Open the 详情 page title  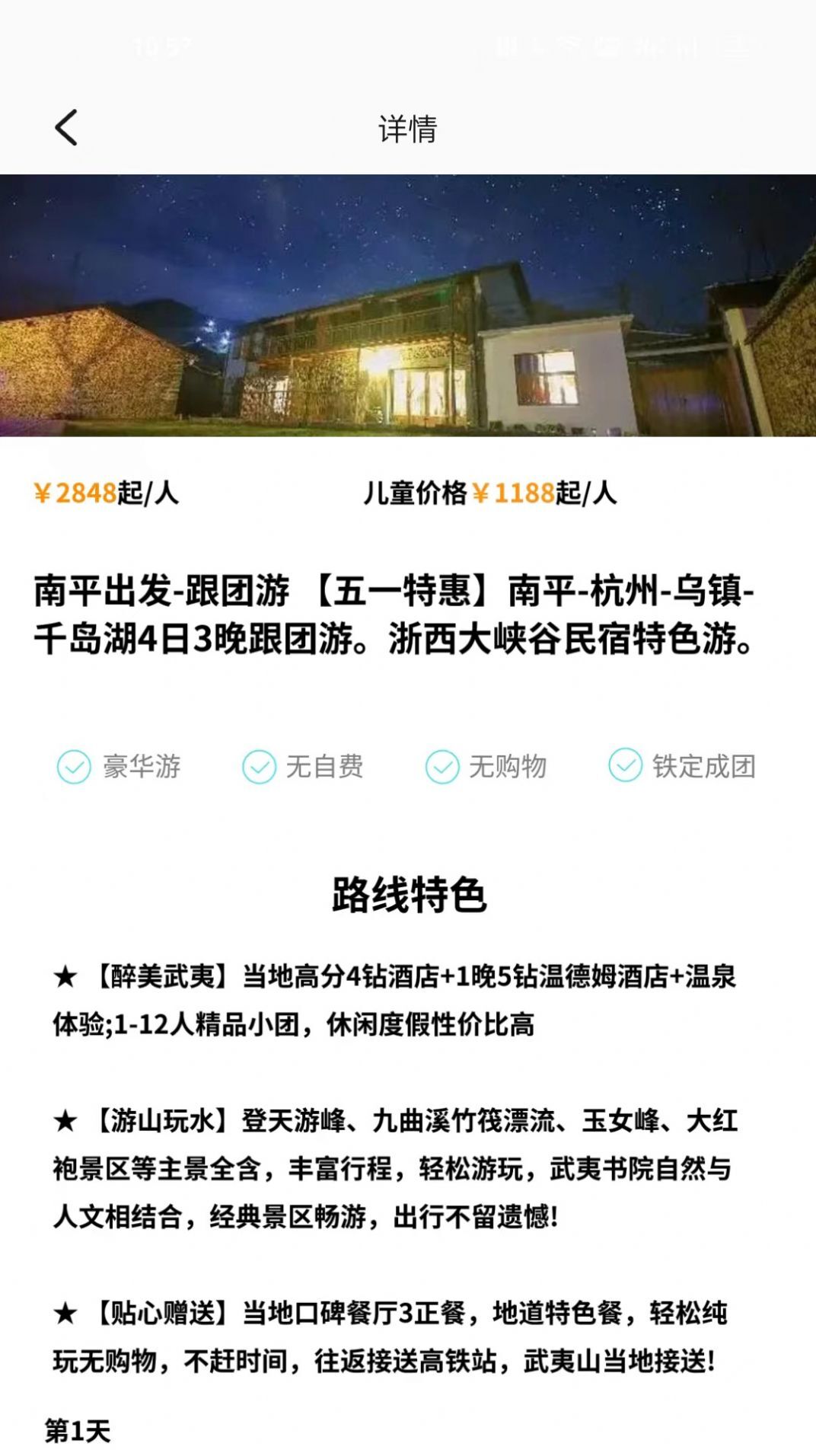click(408, 128)
